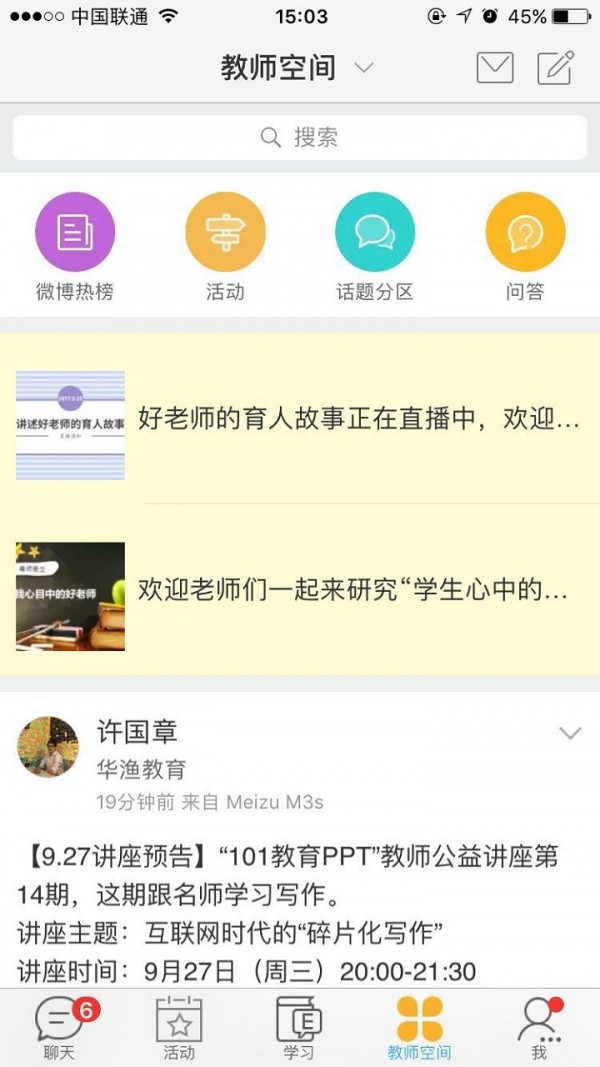Open the 好老师的育人故事 live banner

point(300,420)
